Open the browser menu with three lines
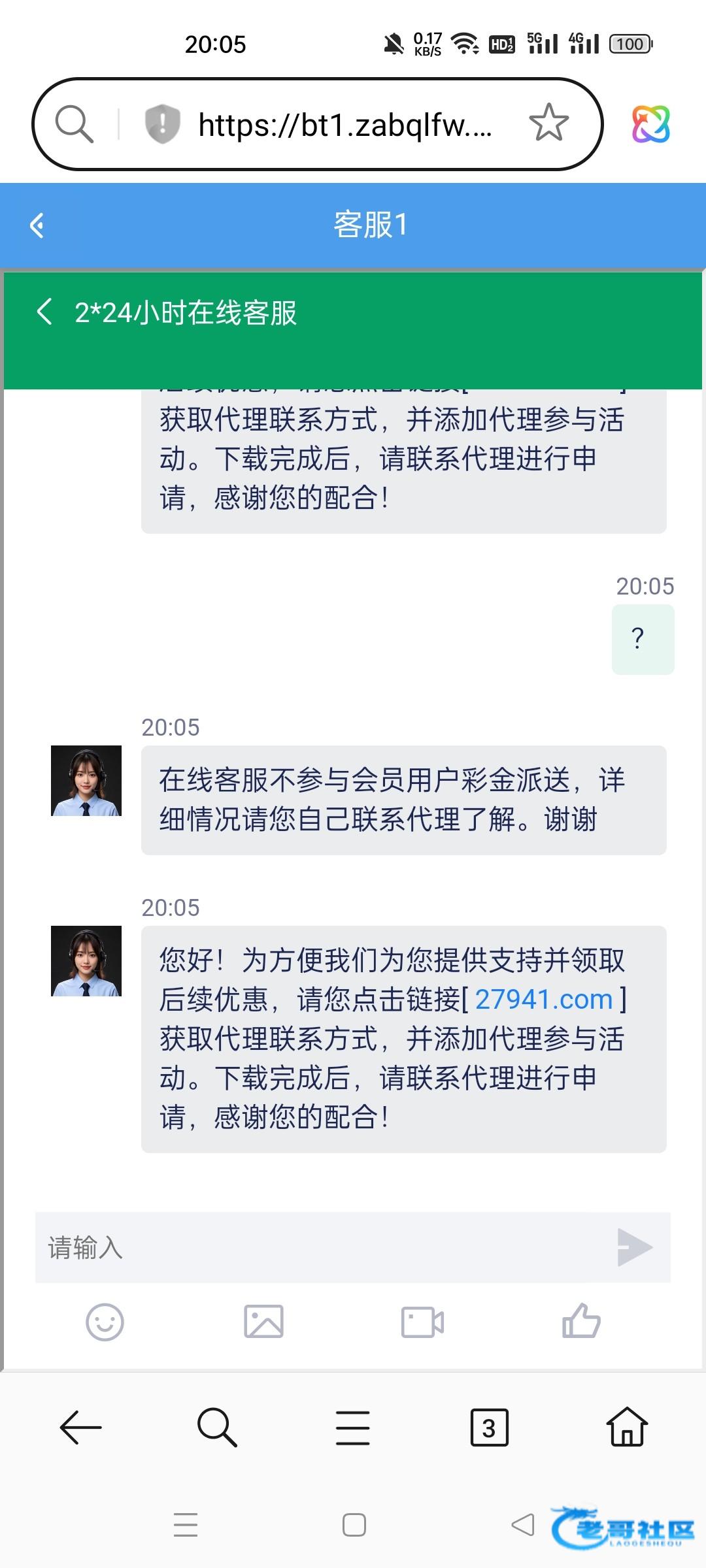The height and width of the screenshot is (1568, 706). pos(353,1428)
